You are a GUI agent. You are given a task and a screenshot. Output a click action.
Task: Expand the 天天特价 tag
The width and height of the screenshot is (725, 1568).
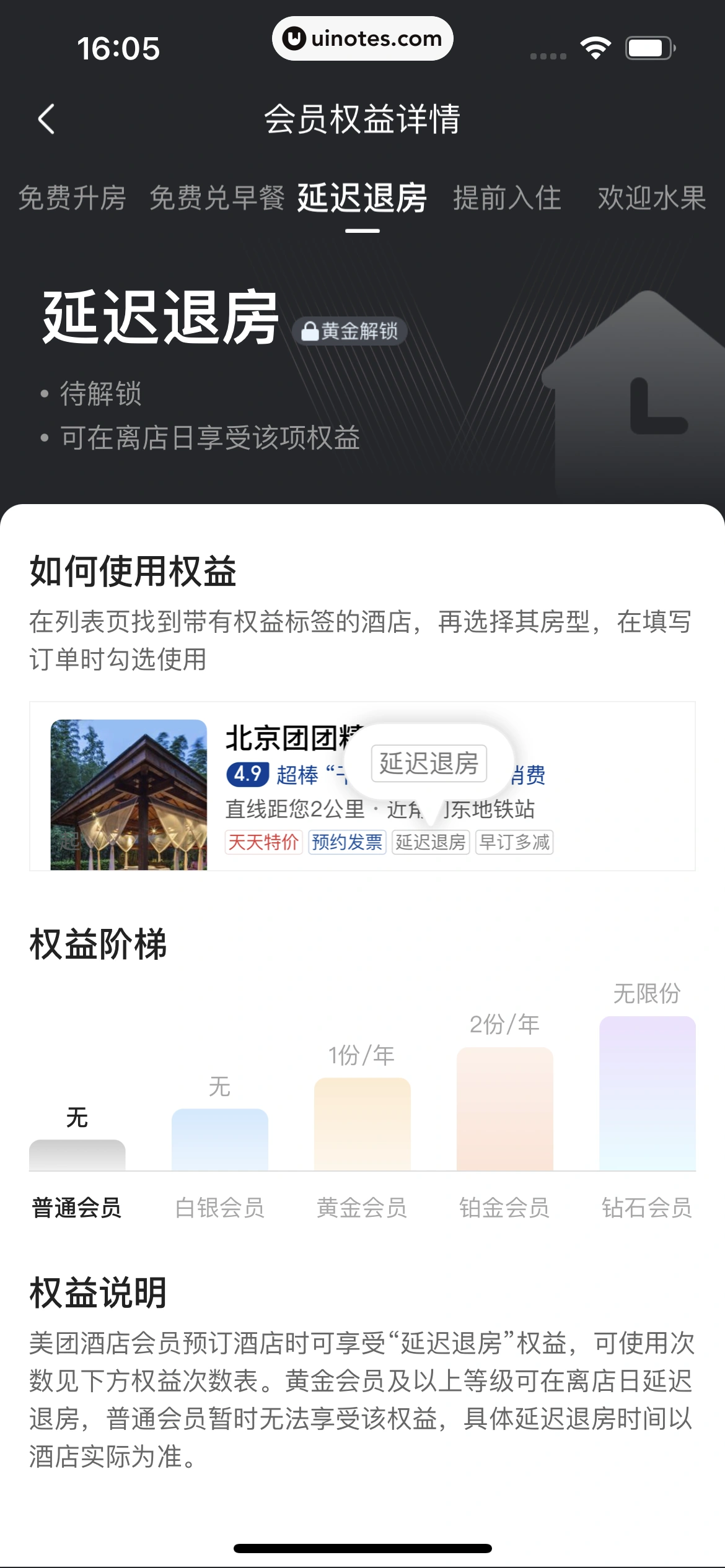[265, 843]
